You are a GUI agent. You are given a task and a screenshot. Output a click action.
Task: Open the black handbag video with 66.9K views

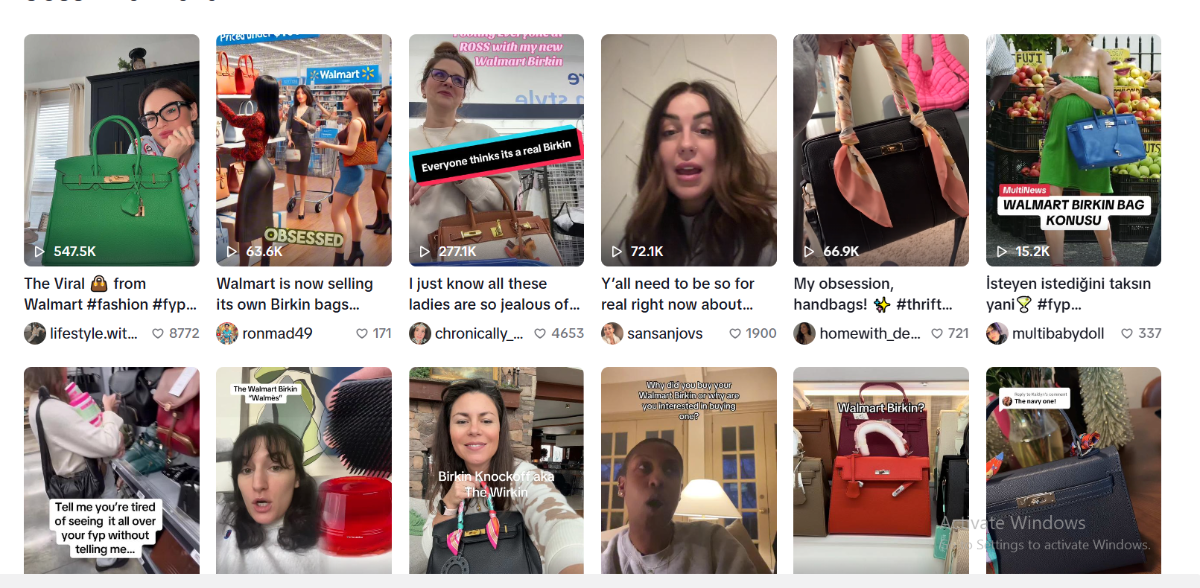[880, 150]
